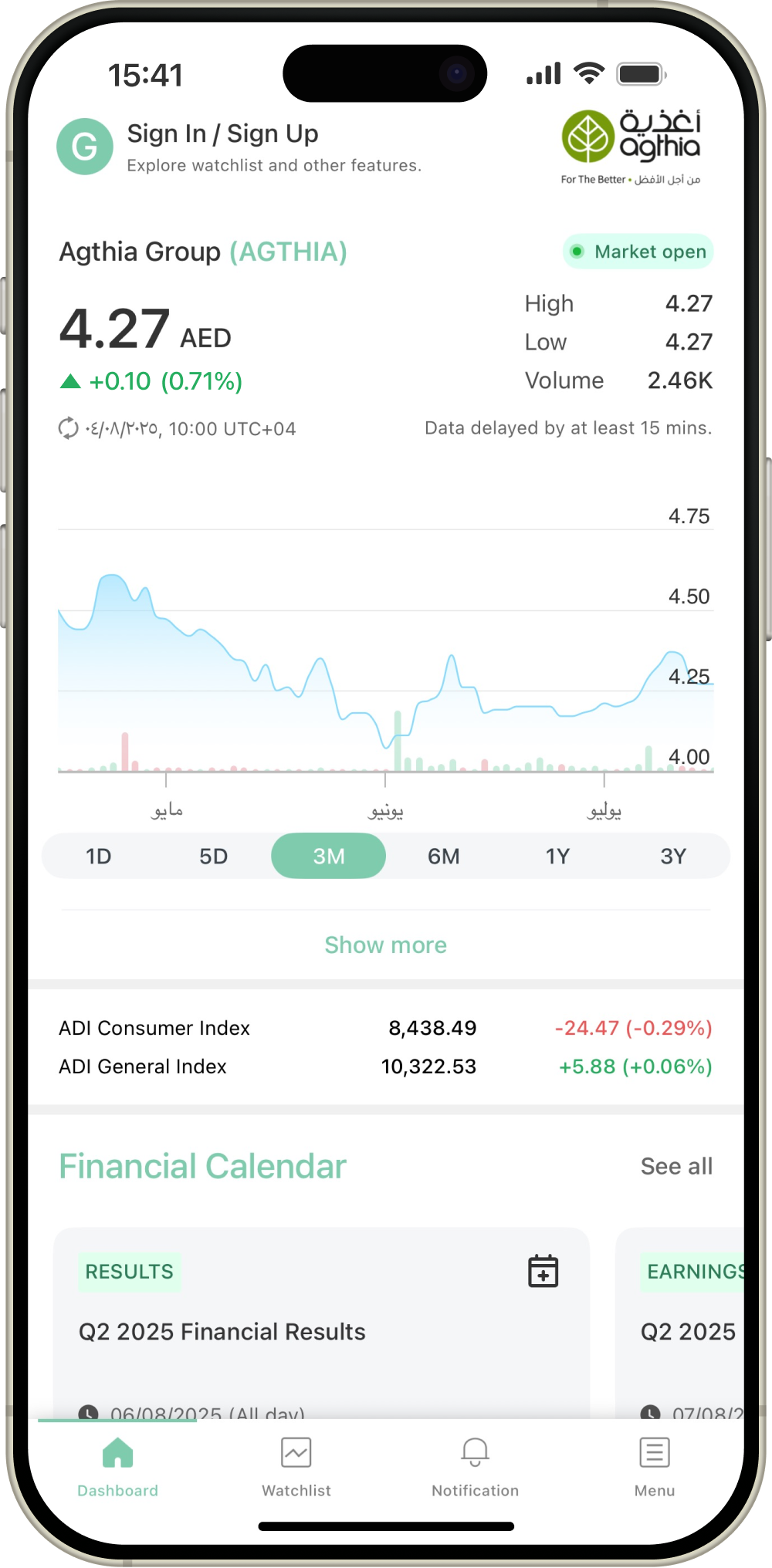The height and width of the screenshot is (1568, 772).
Task: Refresh the stock quote data
Action: (69, 428)
